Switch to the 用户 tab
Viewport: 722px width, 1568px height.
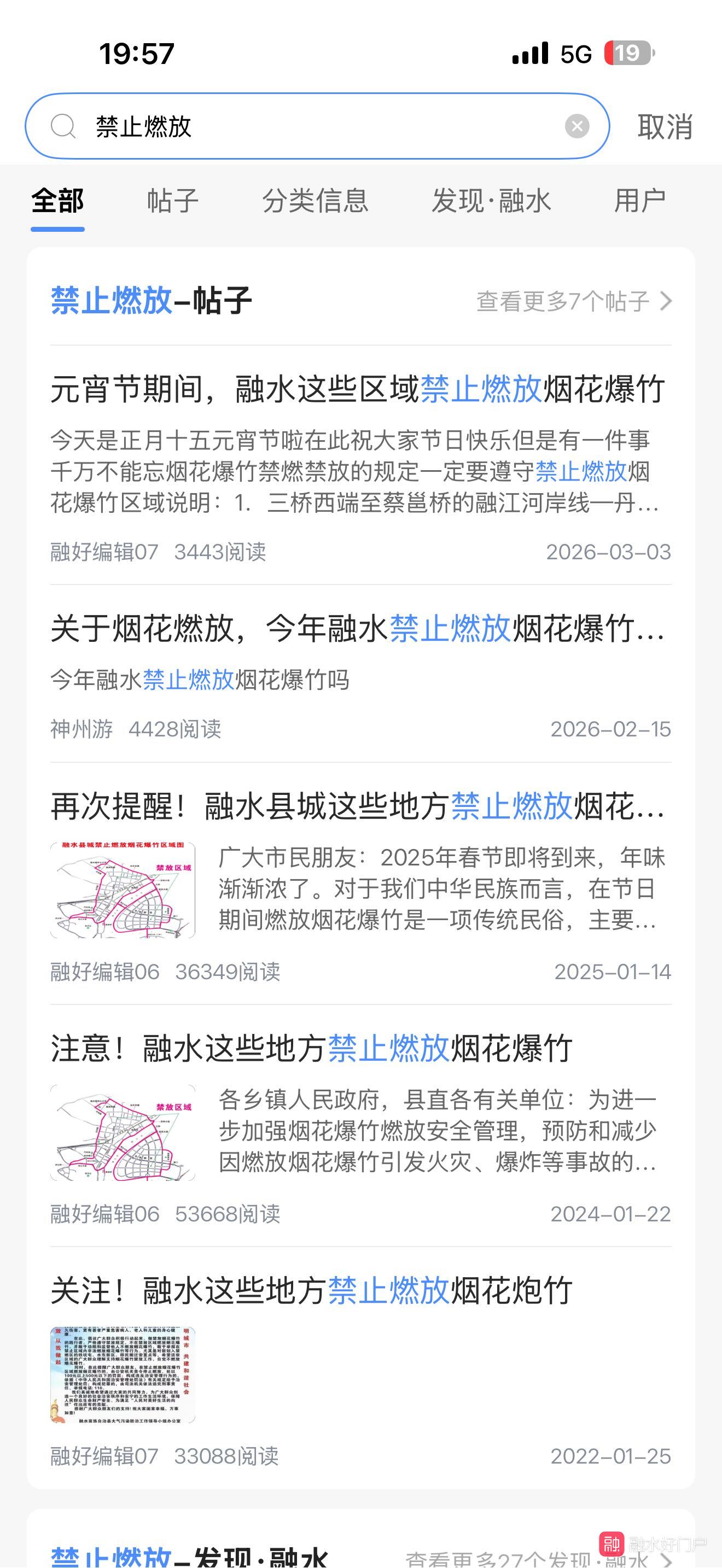coord(639,202)
